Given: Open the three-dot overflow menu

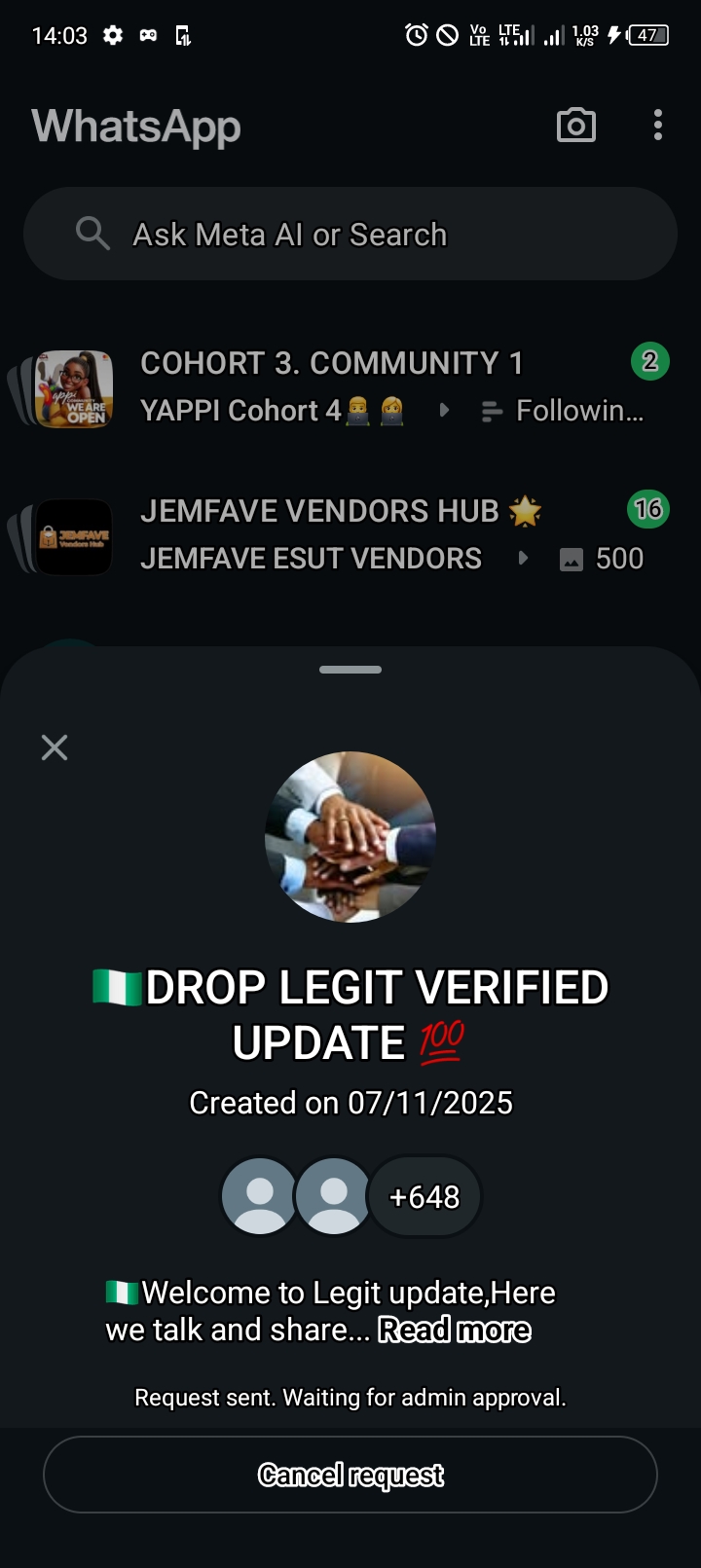Looking at the screenshot, I should click(x=658, y=126).
